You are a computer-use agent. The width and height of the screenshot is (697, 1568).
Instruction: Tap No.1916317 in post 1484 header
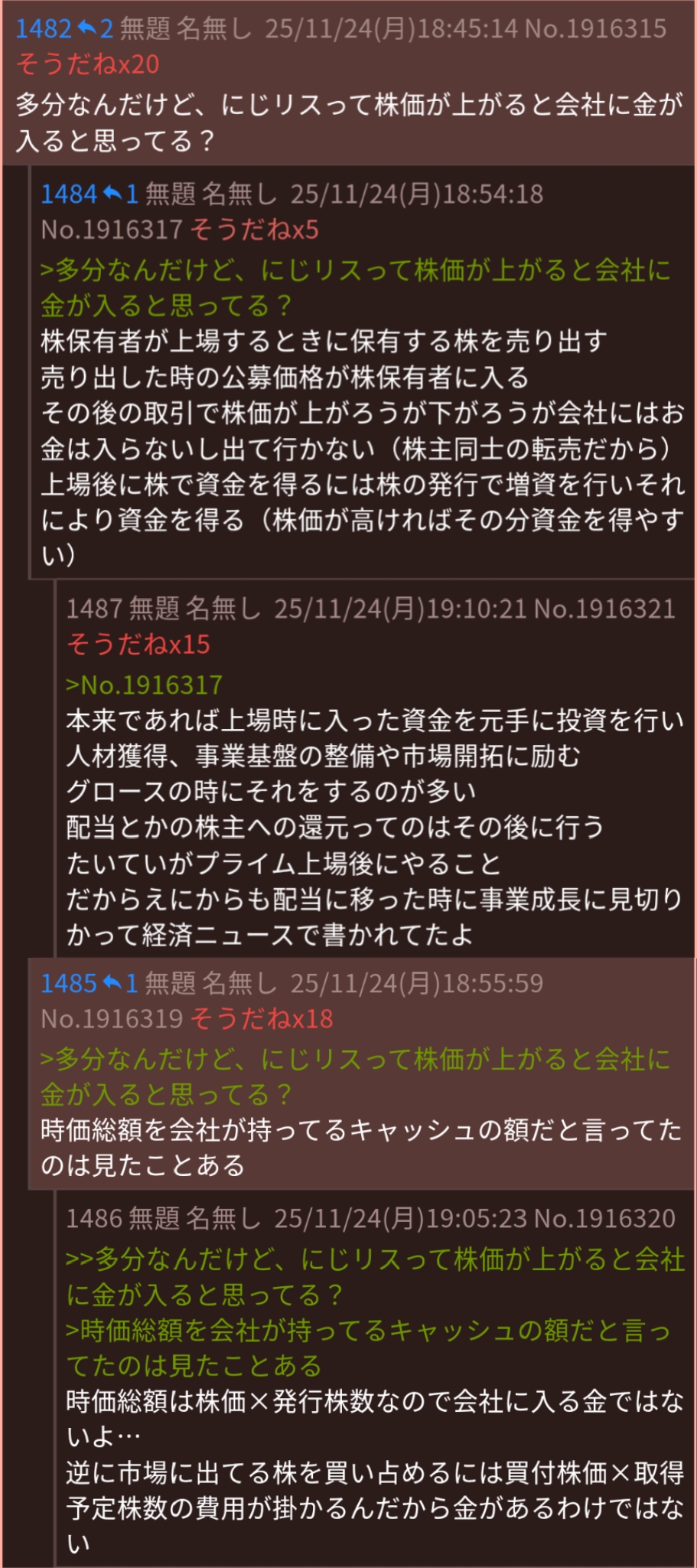(x=112, y=230)
